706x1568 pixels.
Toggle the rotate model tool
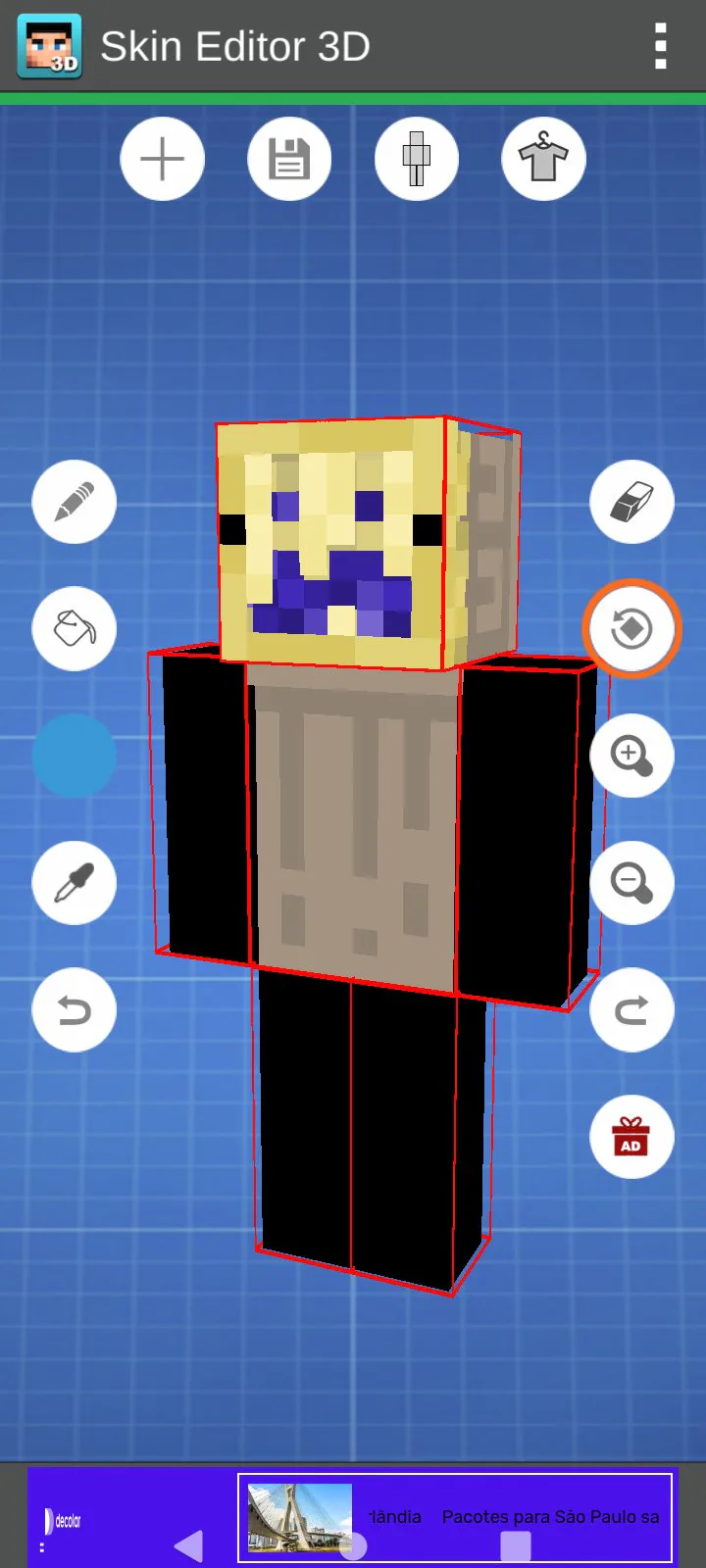coord(631,628)
